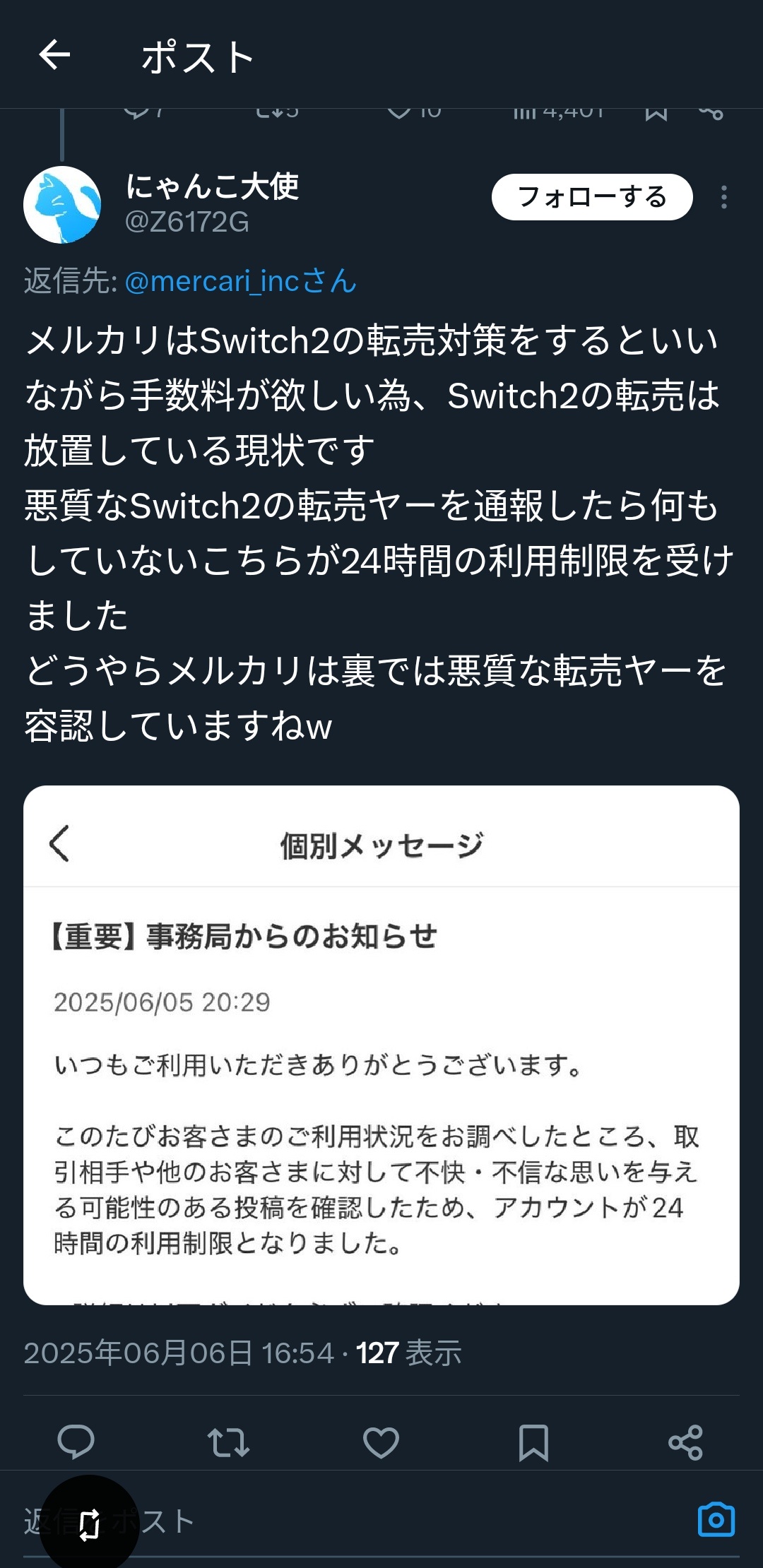The height and width of the screenshot is (1568, 763).
Task: Tap the round black floating button
Action: tap(89, 1524)
